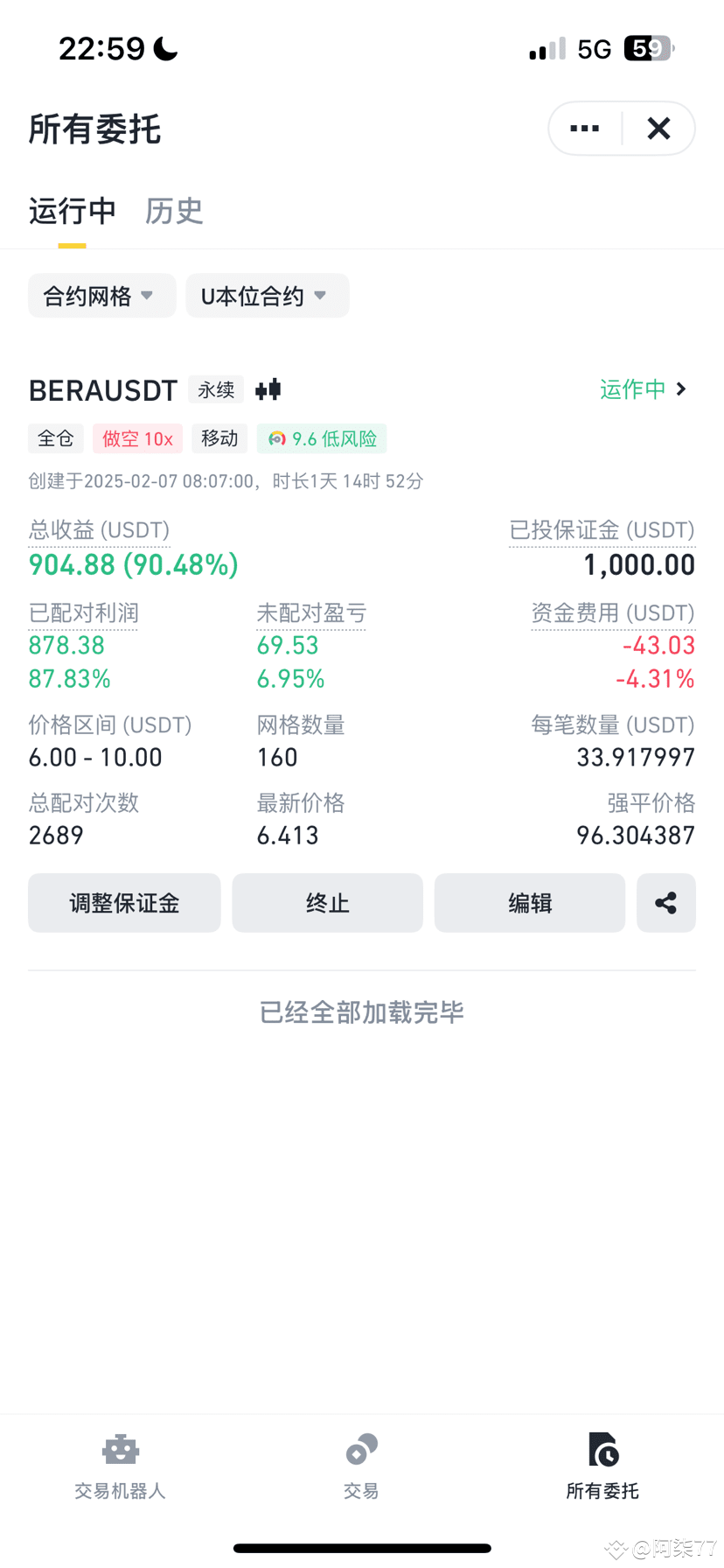Open the candlestick chart for BERAUSDT
724x1568 pixels.
[268, 388]
